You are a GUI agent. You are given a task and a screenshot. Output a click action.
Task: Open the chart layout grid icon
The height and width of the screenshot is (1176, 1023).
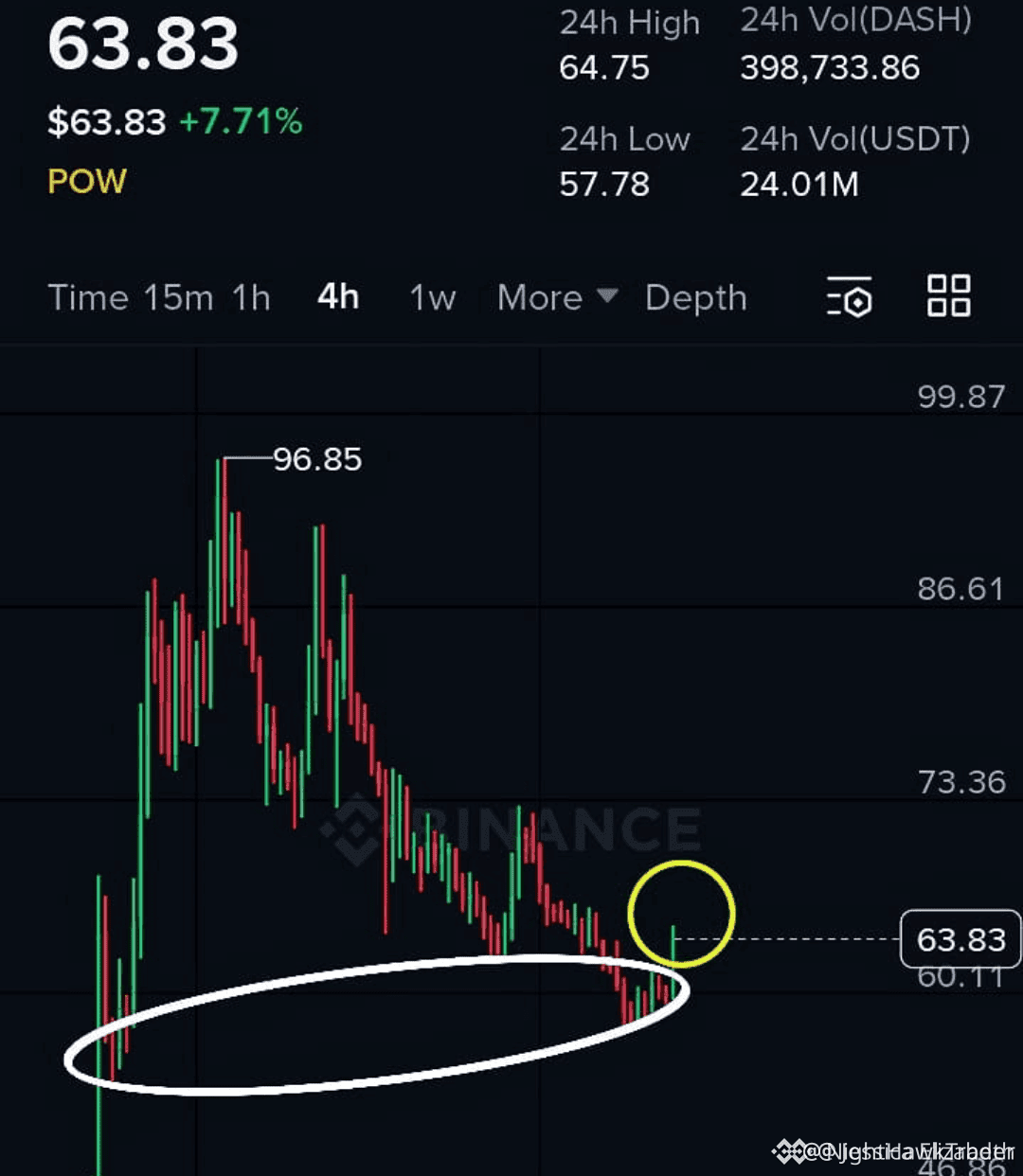pyautogui.click(x=947, y=296)
